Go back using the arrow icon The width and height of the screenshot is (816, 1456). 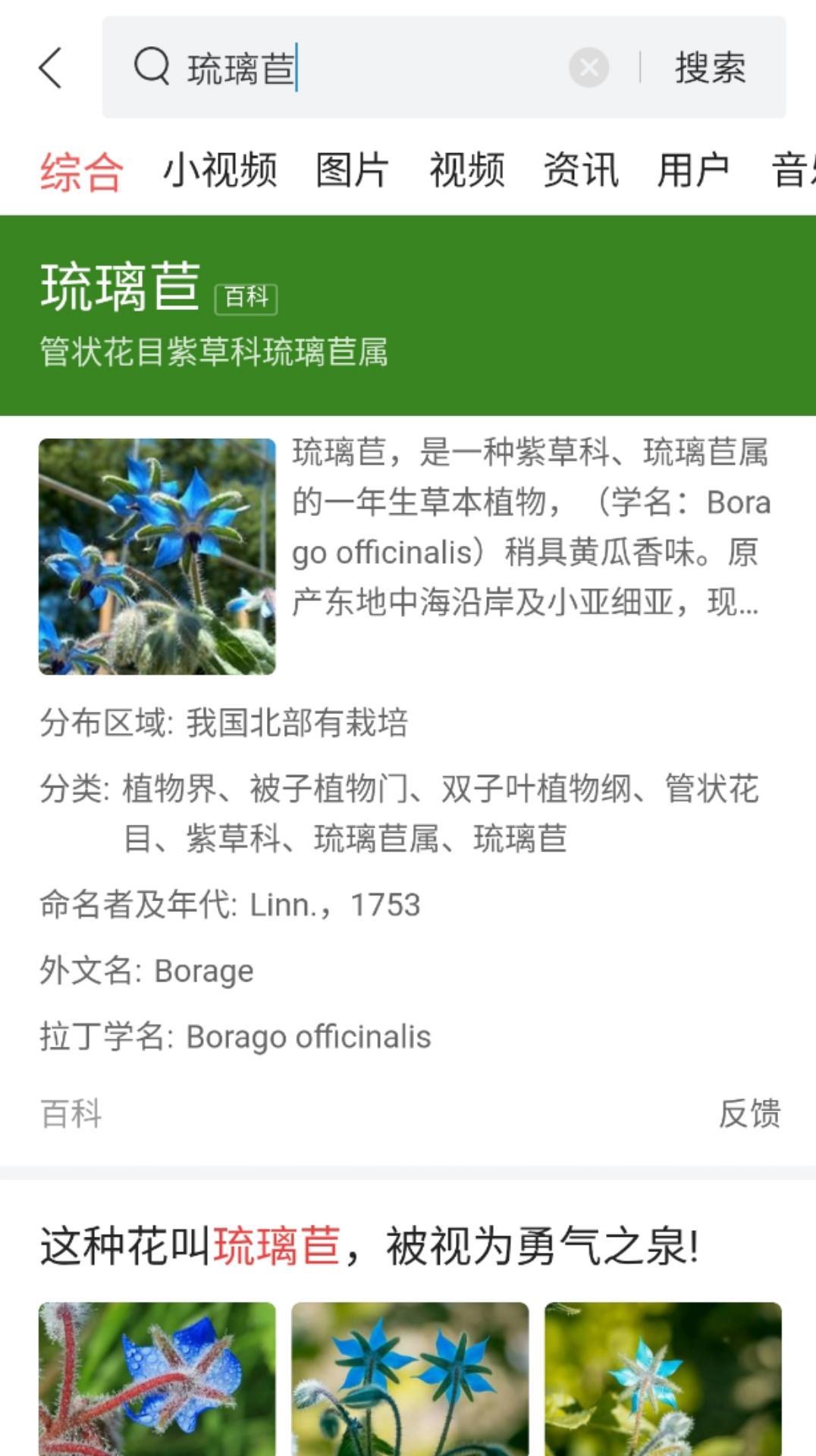point(51,68)
